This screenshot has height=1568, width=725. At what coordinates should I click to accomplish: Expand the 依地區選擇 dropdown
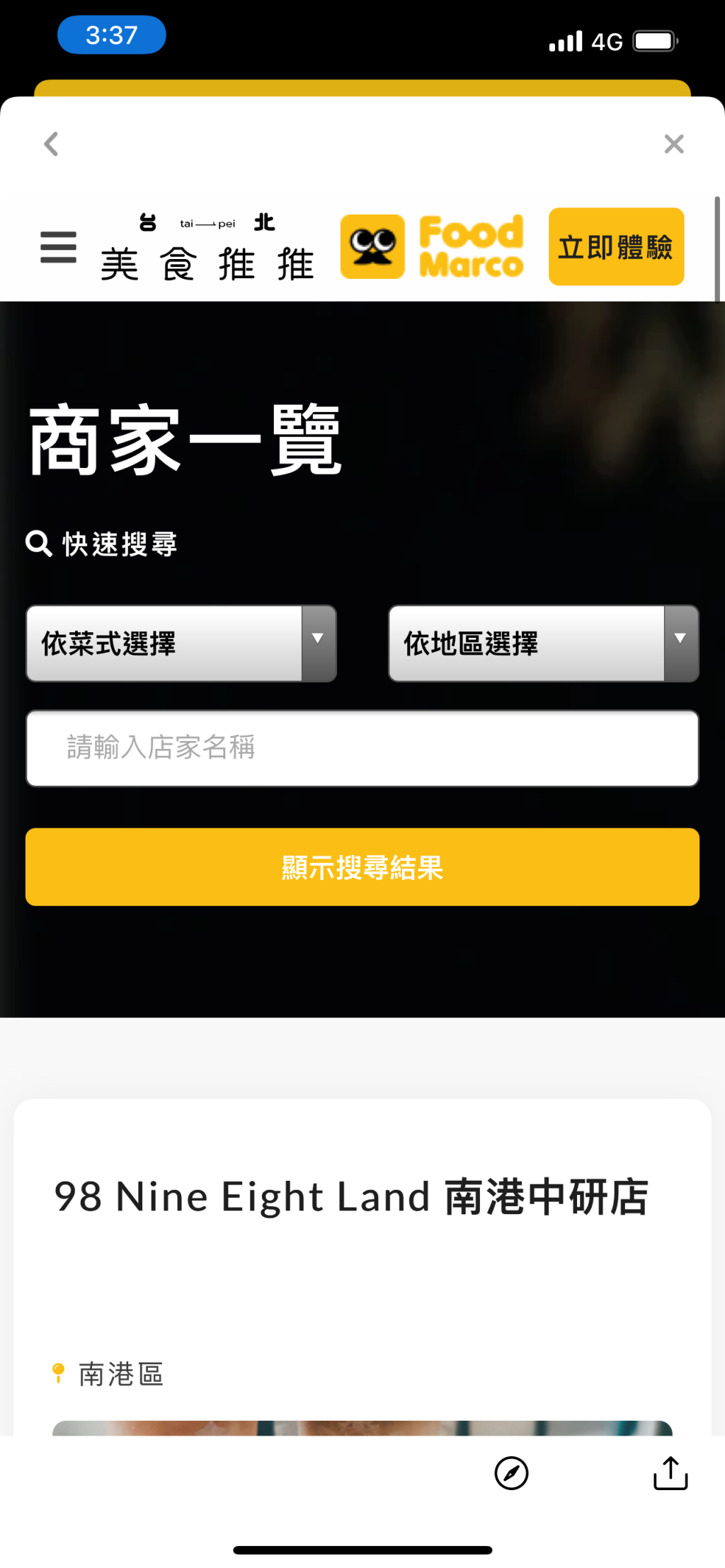[x=543, y=643]
